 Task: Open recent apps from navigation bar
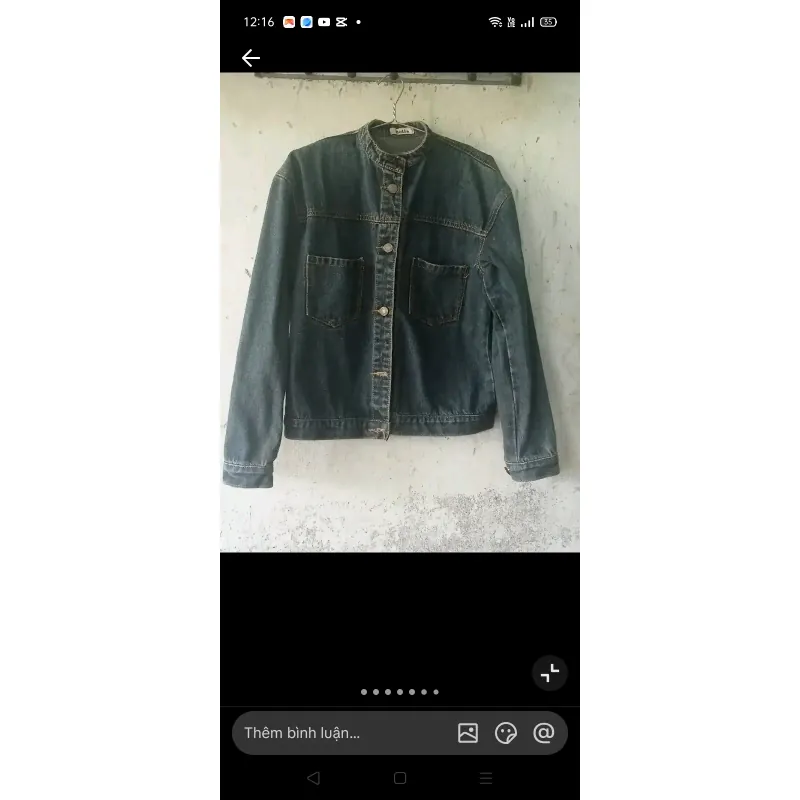coord(486,778)
